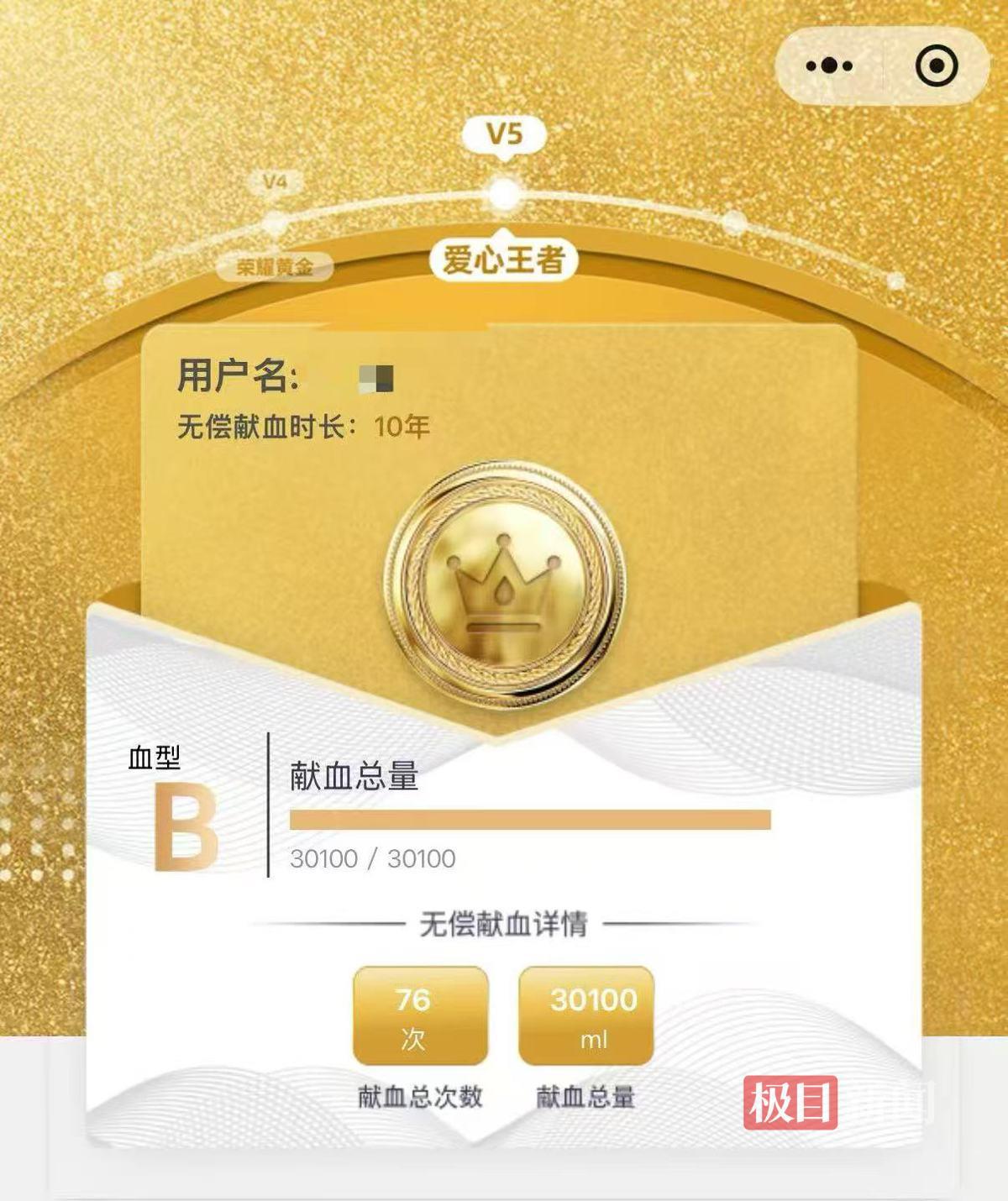Select the V4 荣耀黄金 level
Image resolution: width=1008 pixels, height=1201 pixels.
pyautogui.click(x=276, y=223)
